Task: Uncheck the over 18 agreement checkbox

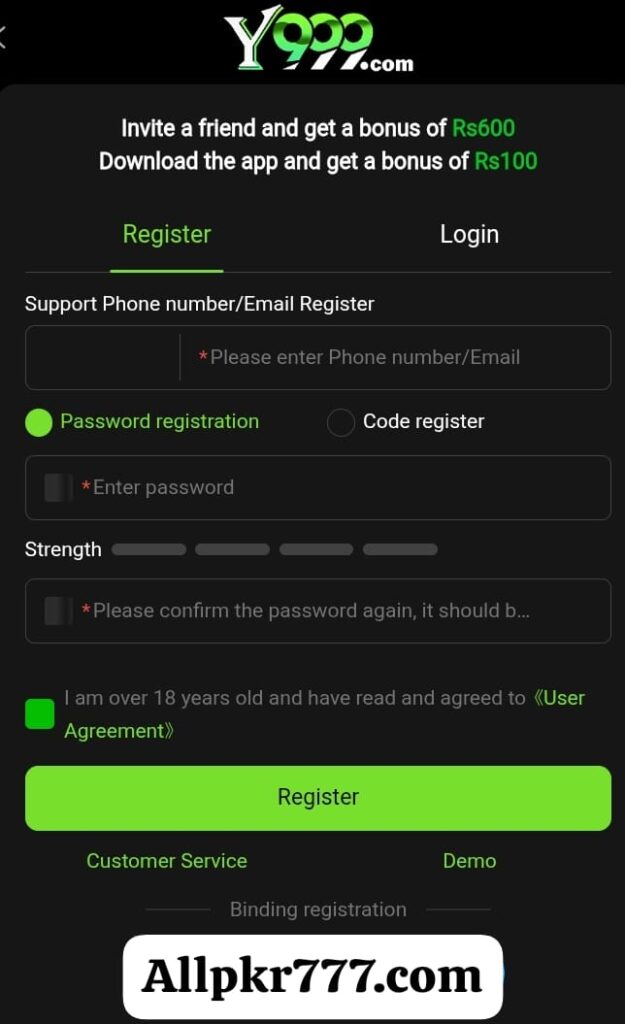Action: click(x=40, y=714)
